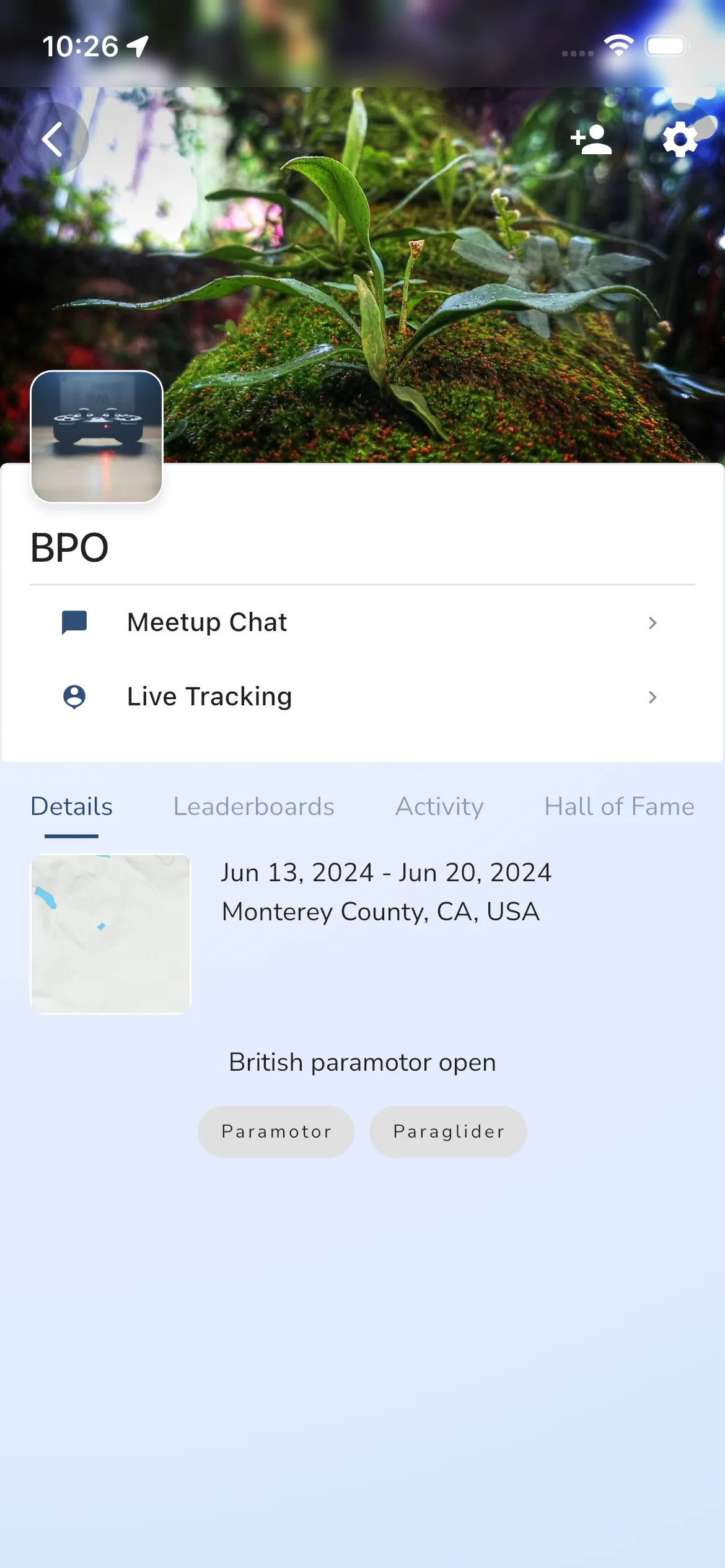Viewport: 725px width, 1568px height.
Task: Open the Live Tracking row
Action: [x=362, y=697]
